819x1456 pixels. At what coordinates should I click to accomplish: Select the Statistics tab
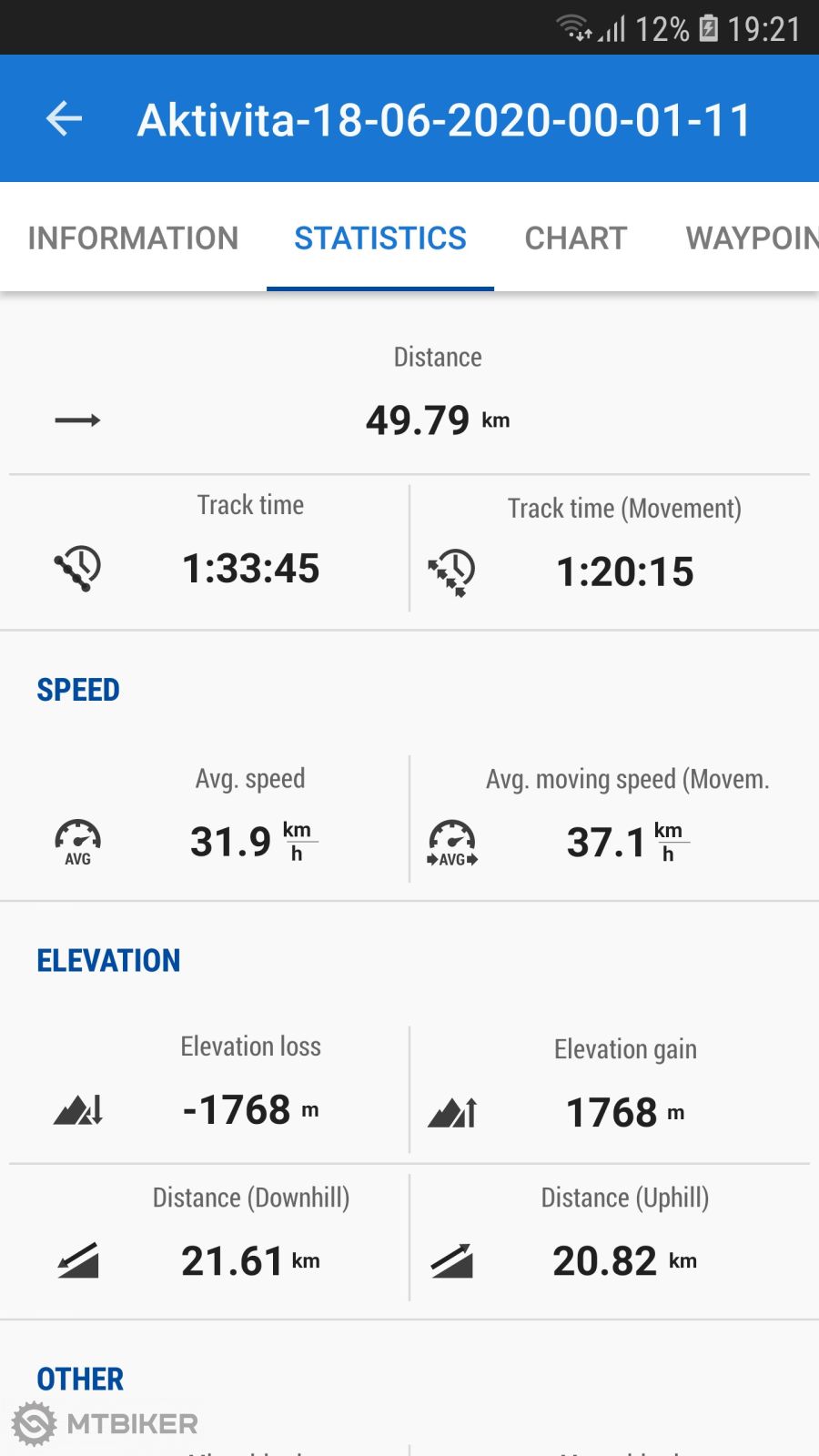coord(379,238)
